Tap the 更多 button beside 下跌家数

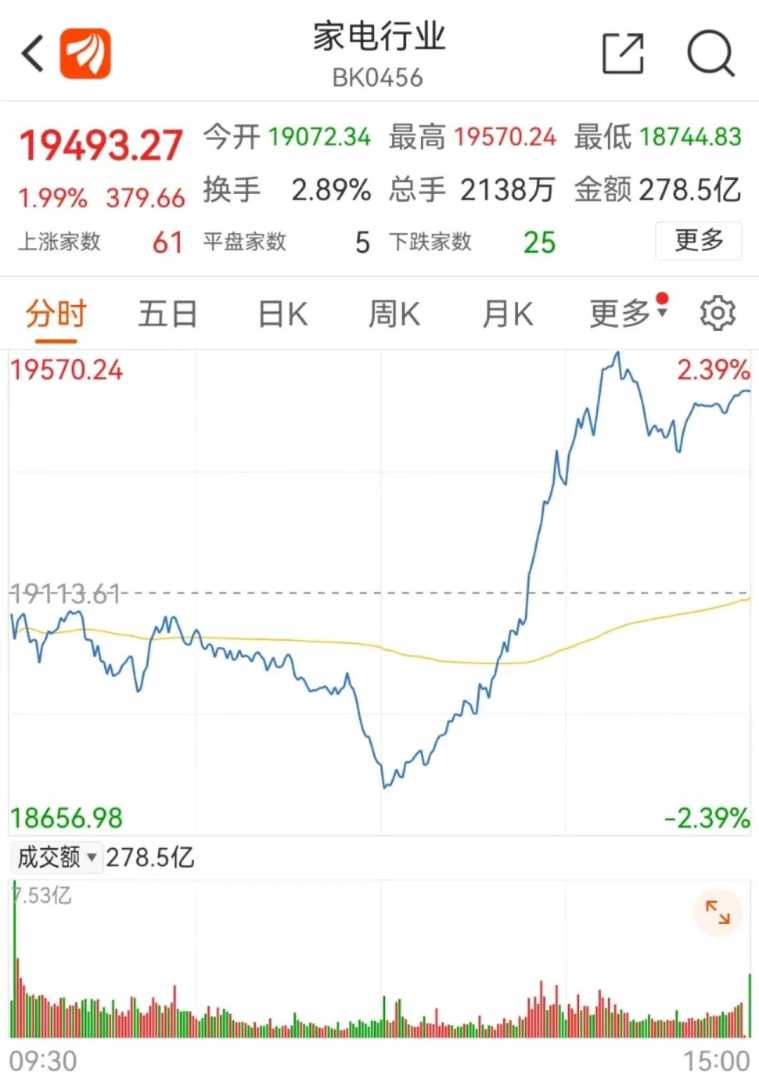point(698,241)
